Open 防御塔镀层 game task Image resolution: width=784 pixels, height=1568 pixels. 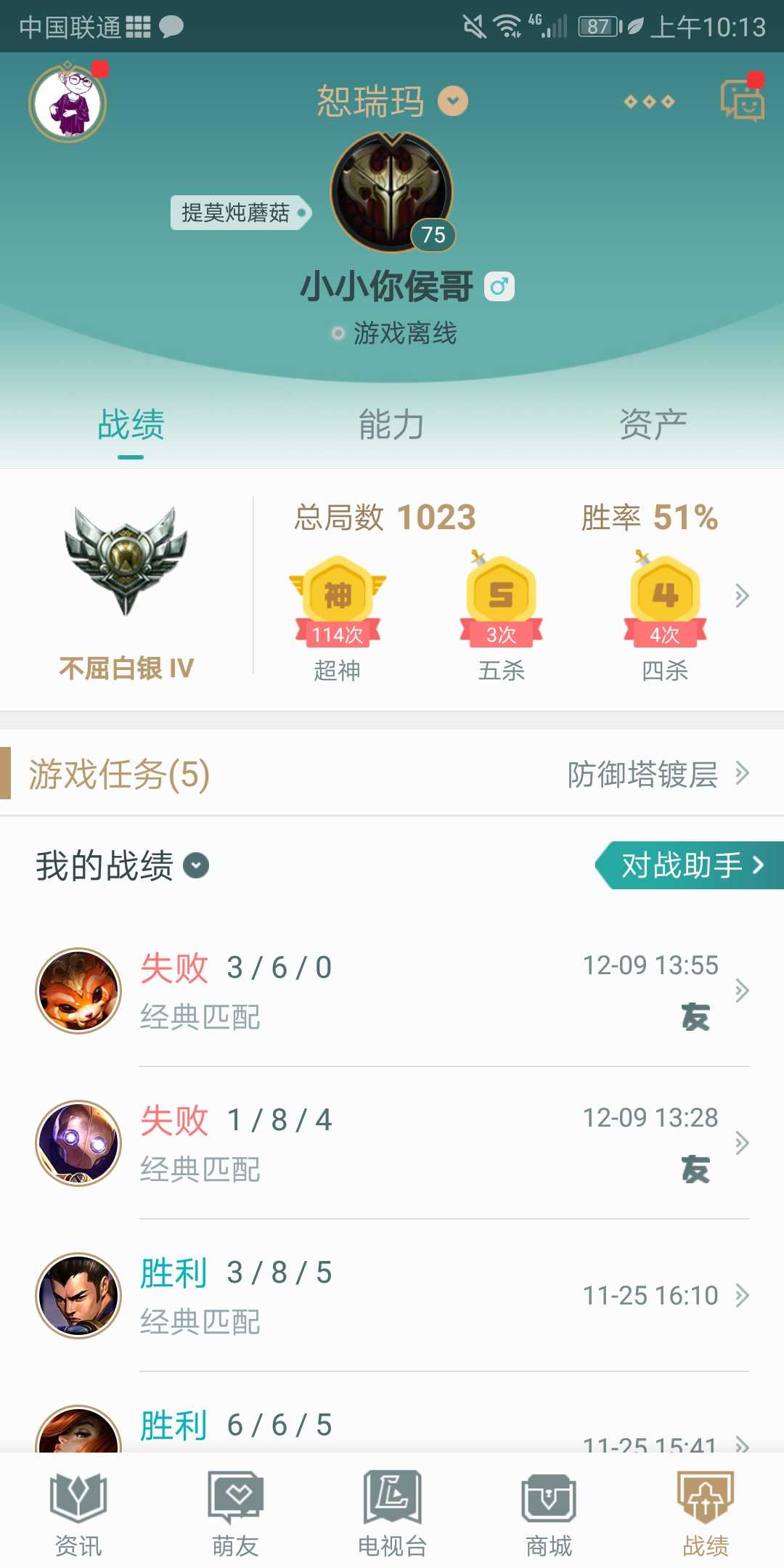click(658, 774)
